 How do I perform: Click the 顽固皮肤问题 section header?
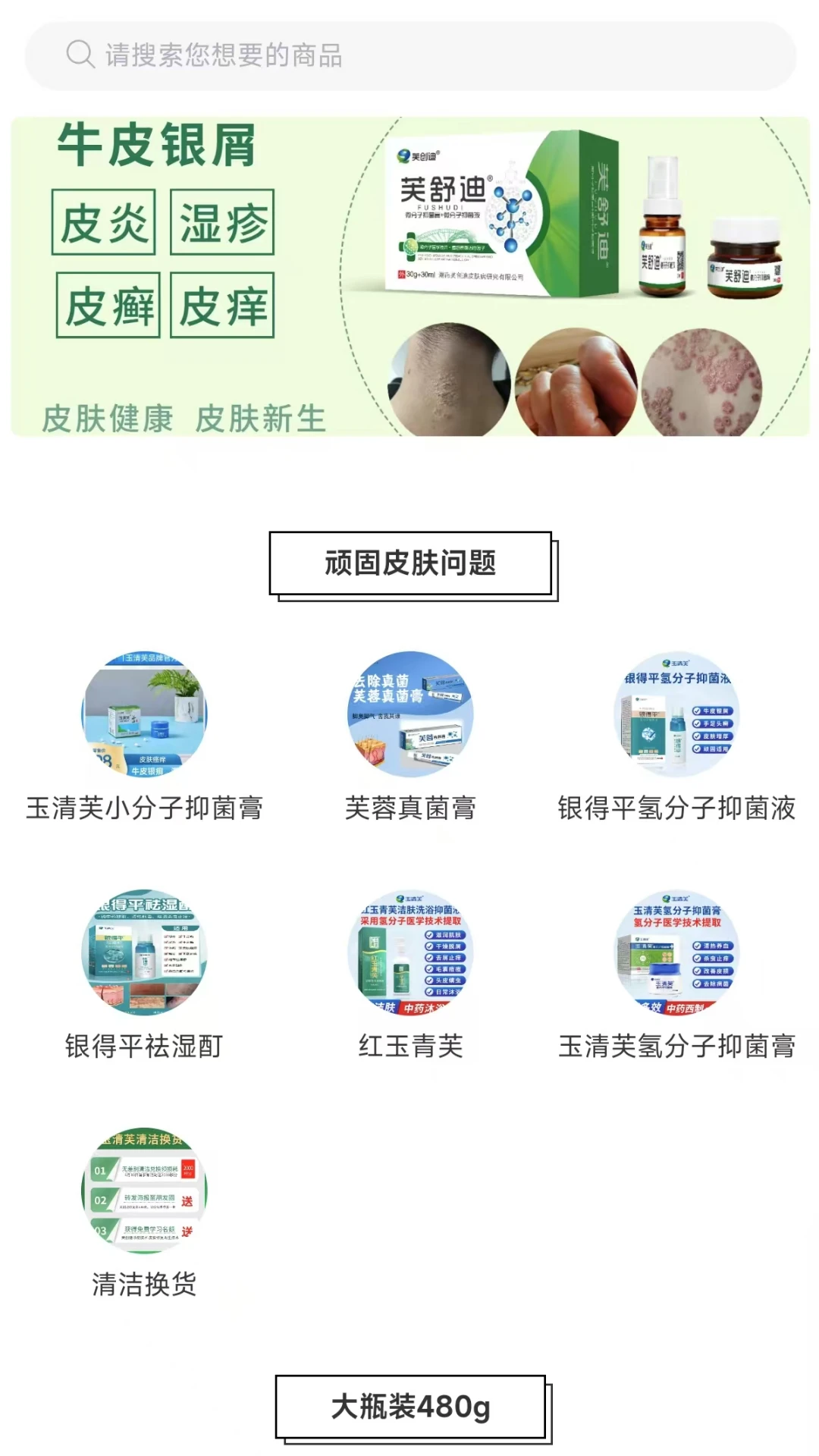pyautogui.click(x=409, y=563)
